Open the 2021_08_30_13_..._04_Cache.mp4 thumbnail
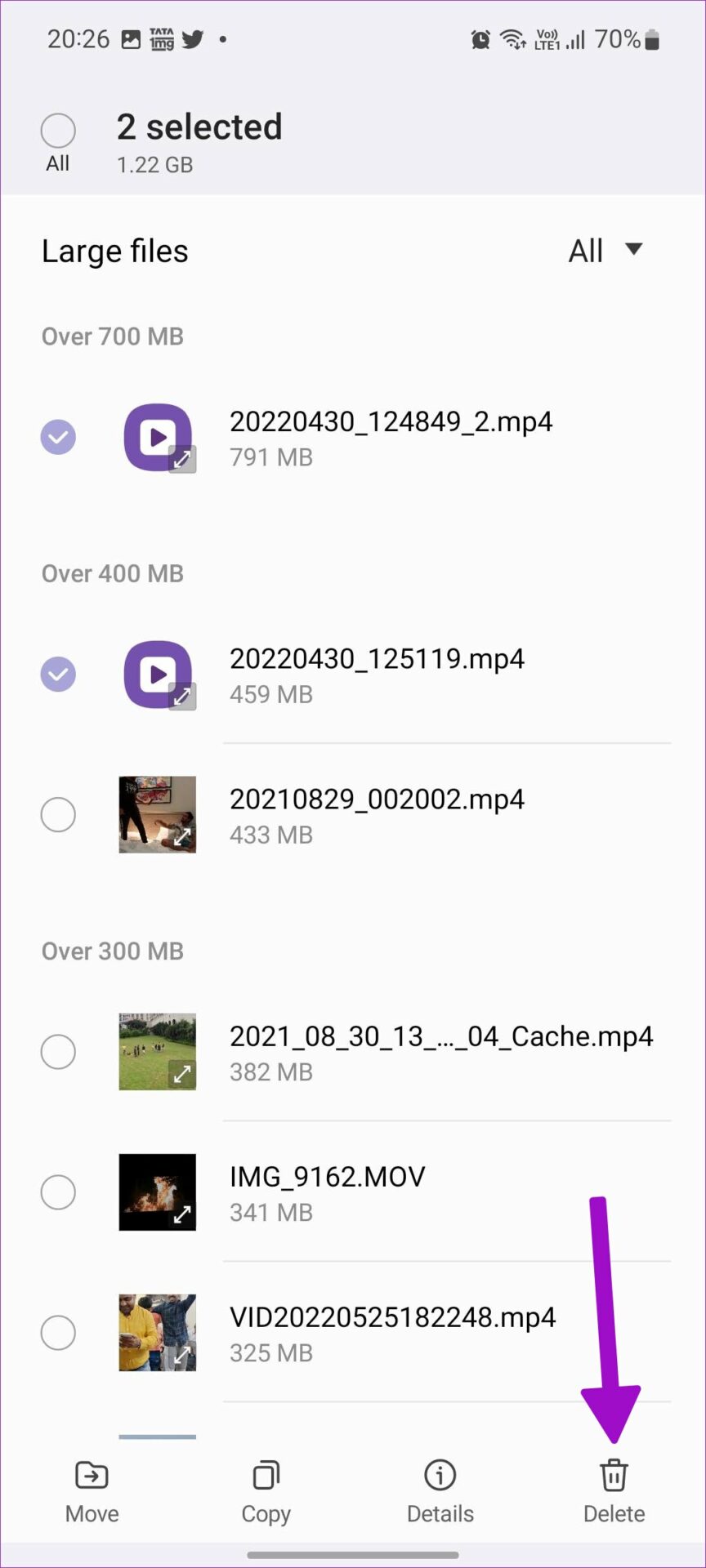 pos(157,1052)
